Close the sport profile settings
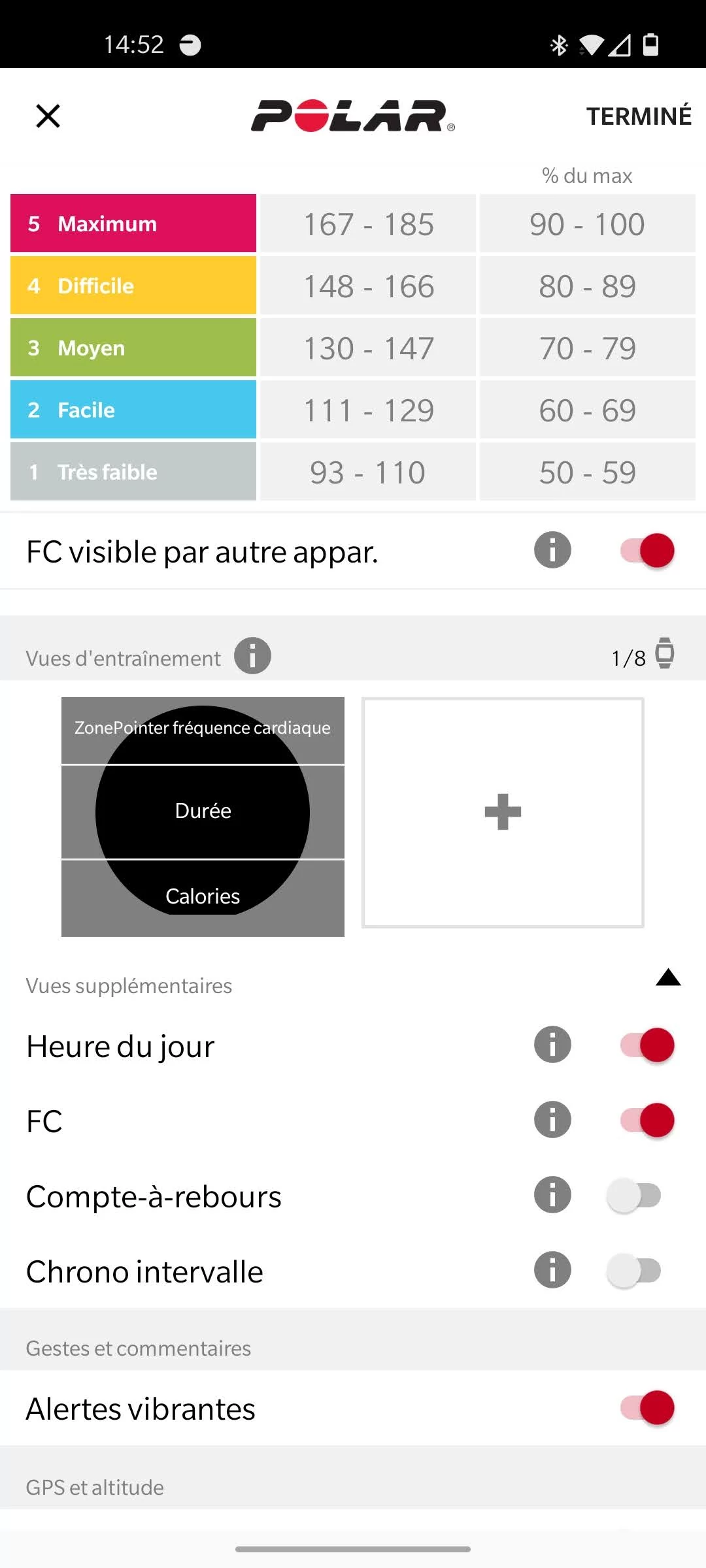 pyautogui.click(x=48, y=116)
